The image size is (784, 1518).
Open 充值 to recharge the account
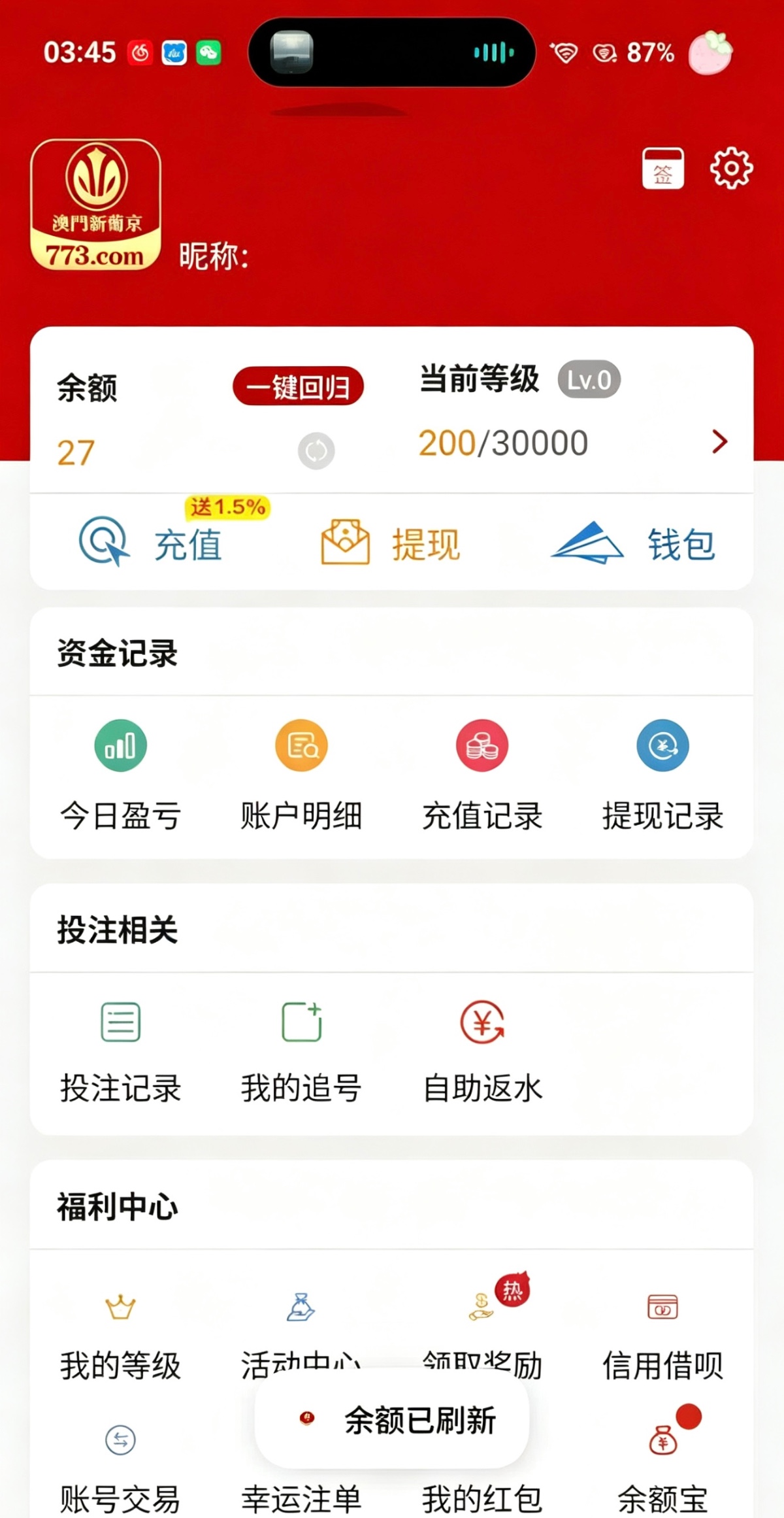click(152, 543)
